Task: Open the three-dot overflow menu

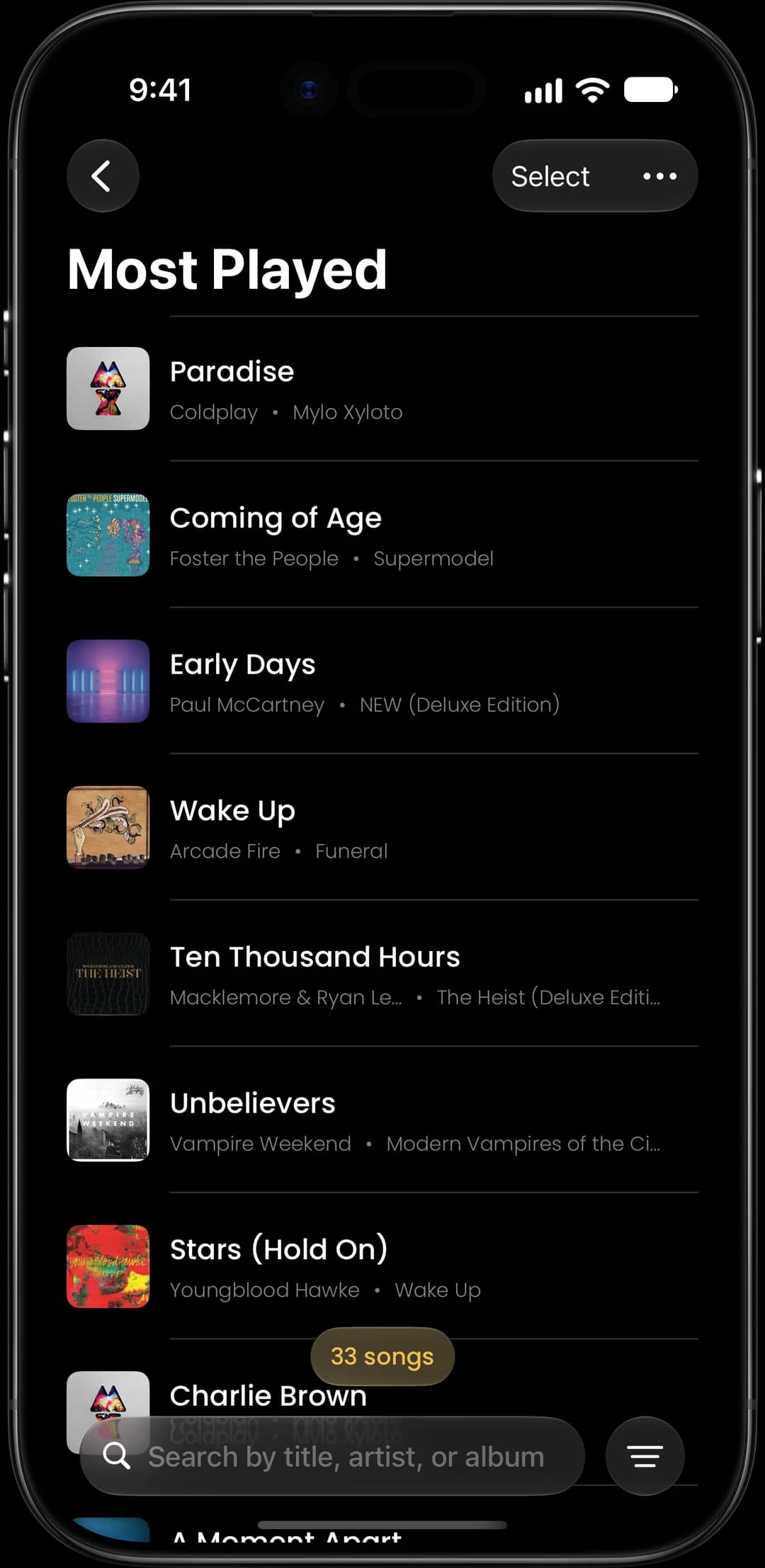Action: click(x=659, y=176)
